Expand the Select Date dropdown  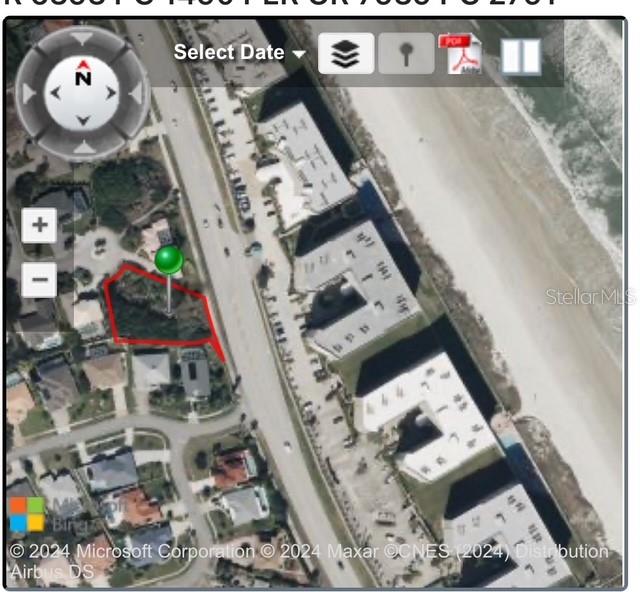[240, 53]
